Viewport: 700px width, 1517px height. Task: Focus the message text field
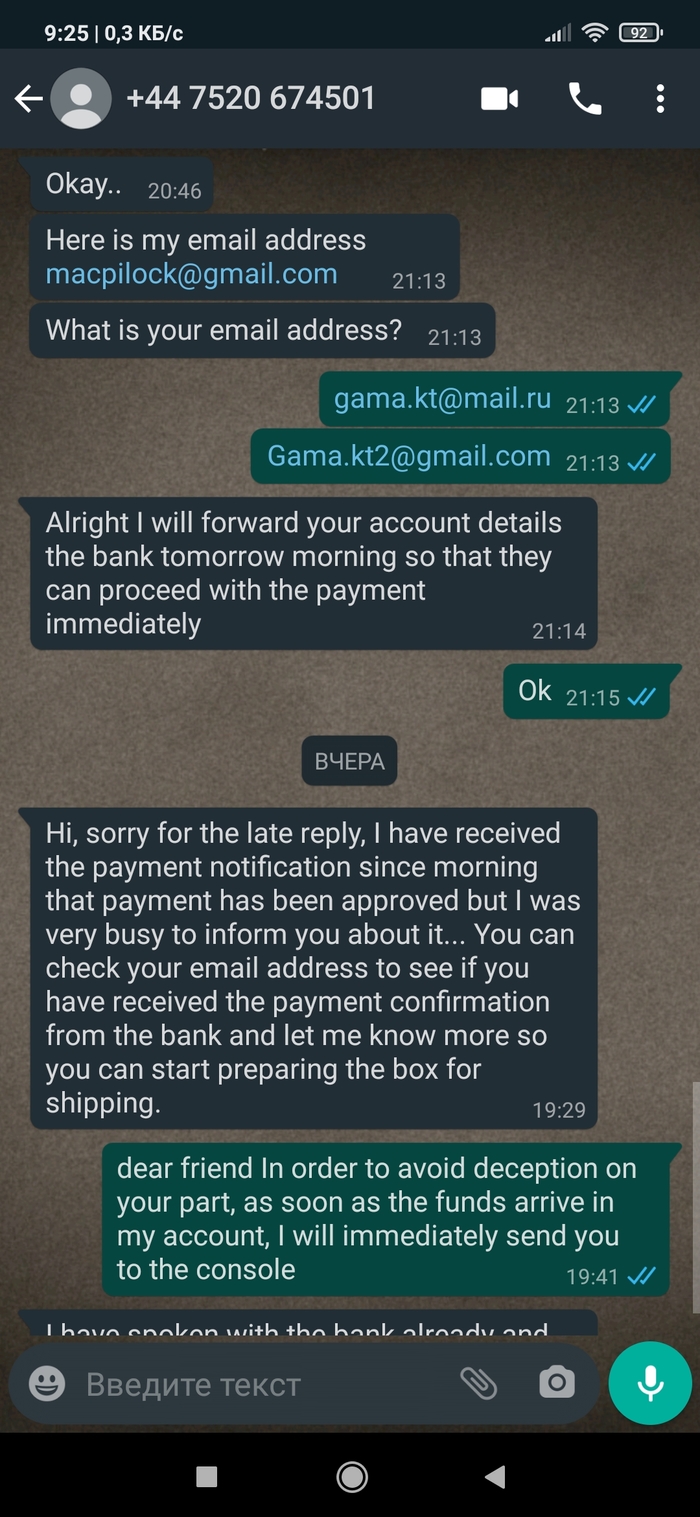[250, 1384]
